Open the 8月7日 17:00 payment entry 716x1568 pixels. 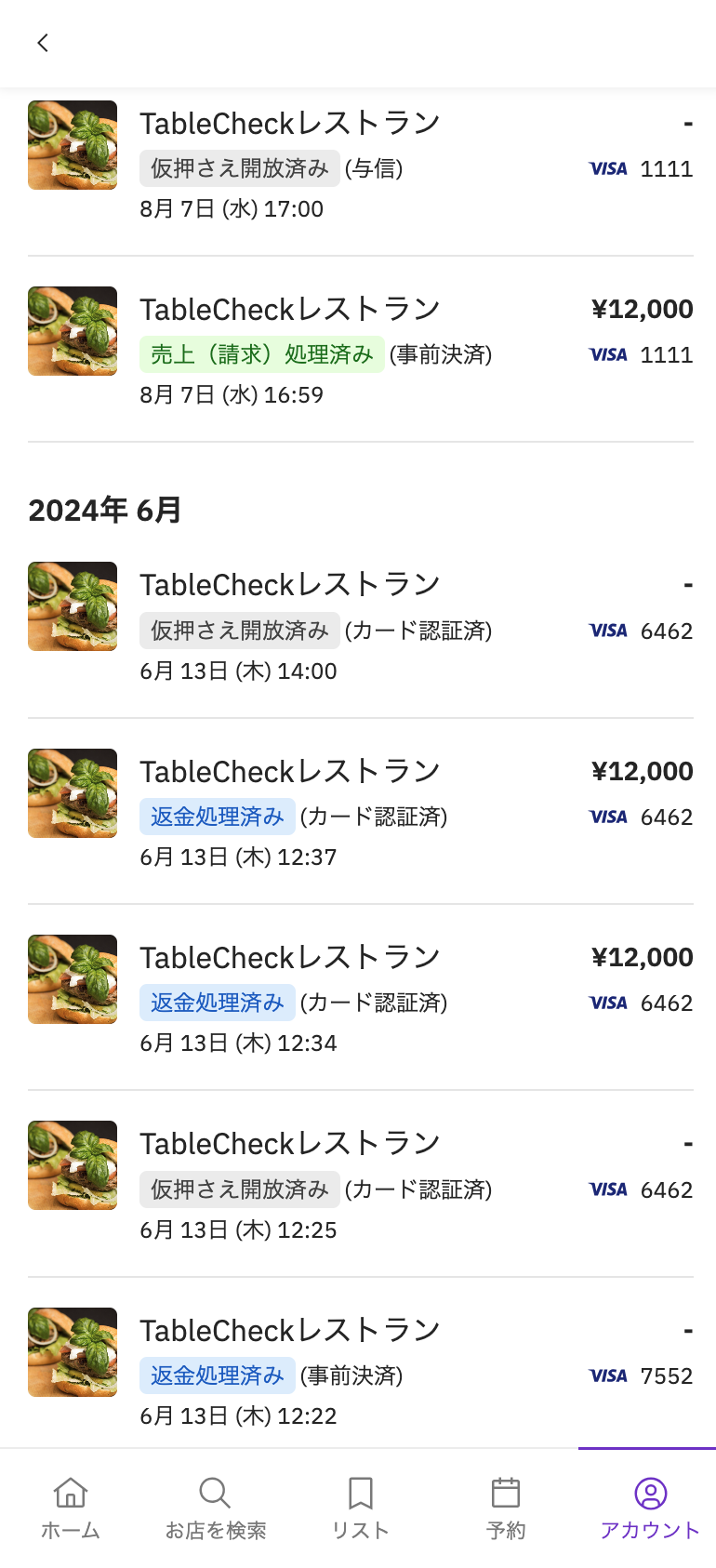click(361, 164)
